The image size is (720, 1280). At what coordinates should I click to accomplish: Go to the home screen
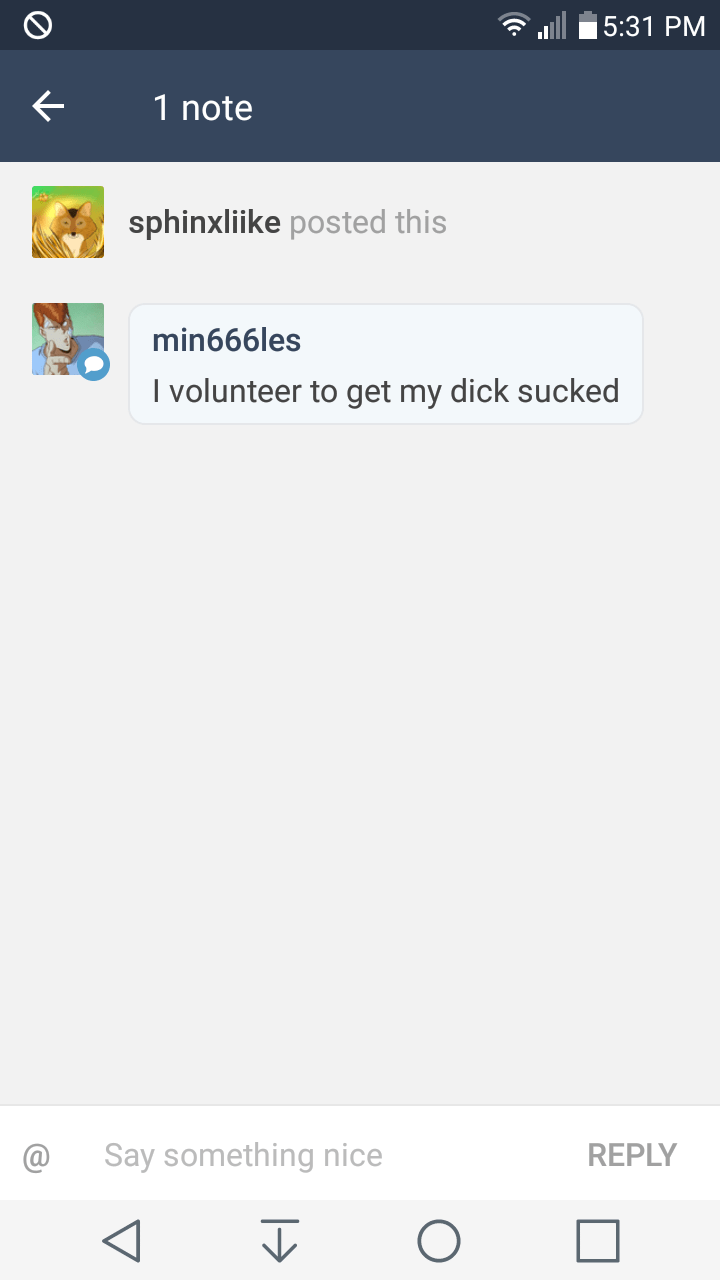tap(439, 1241)
